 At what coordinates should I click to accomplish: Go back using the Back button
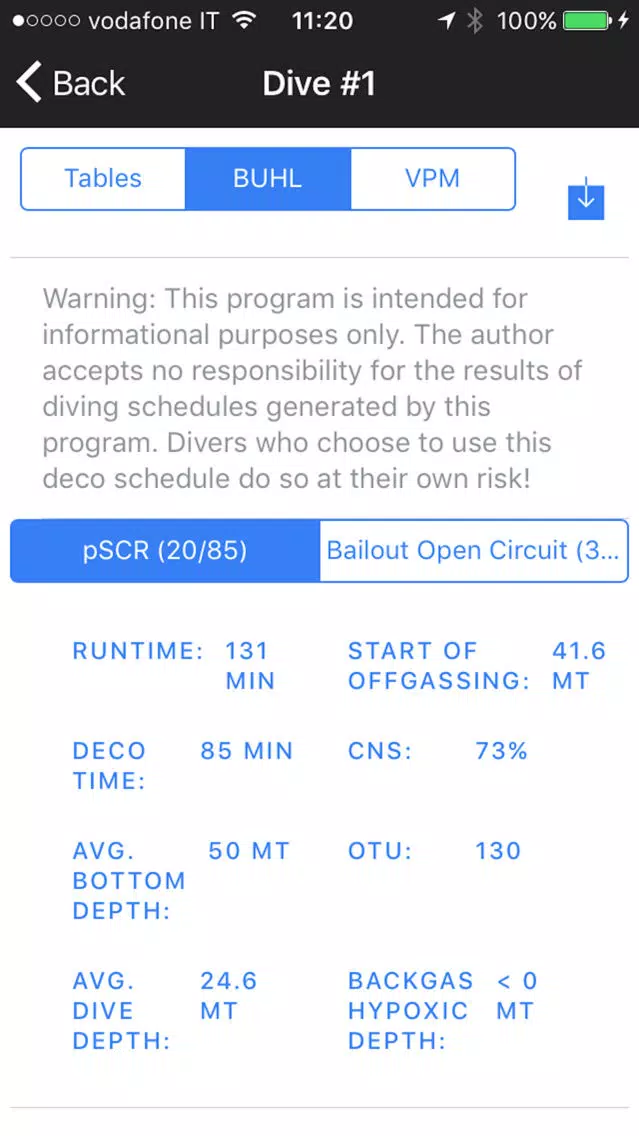tap(71, 83)
